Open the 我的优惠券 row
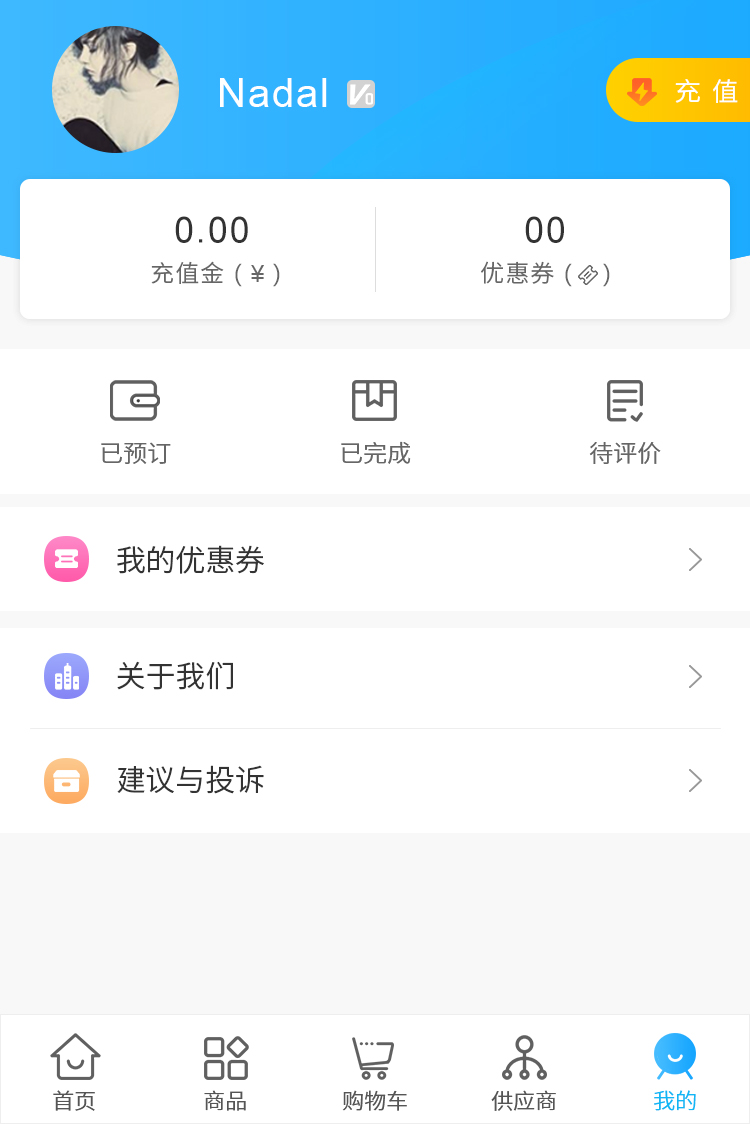 tap(375, 560)
